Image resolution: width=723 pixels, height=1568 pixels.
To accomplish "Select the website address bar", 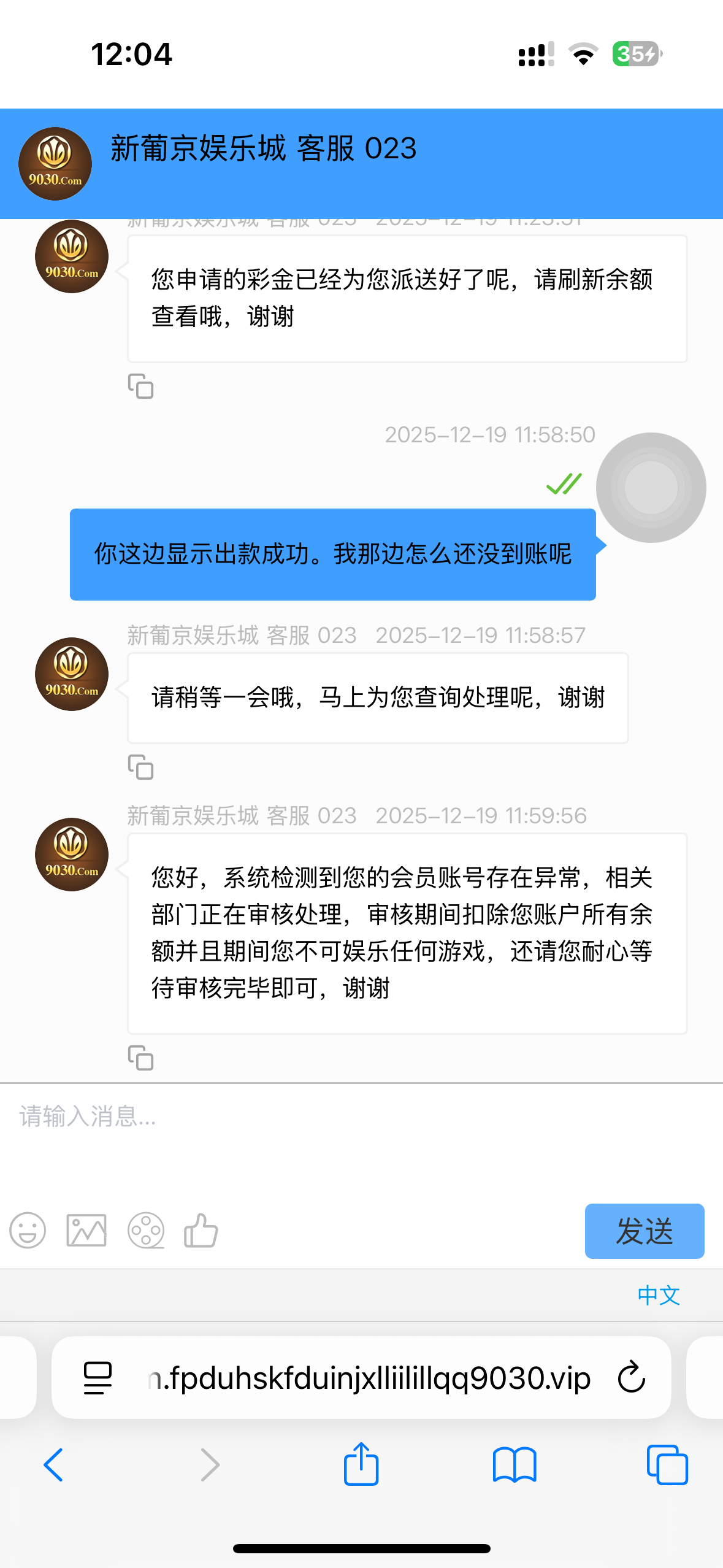I will coord(368,1378).
